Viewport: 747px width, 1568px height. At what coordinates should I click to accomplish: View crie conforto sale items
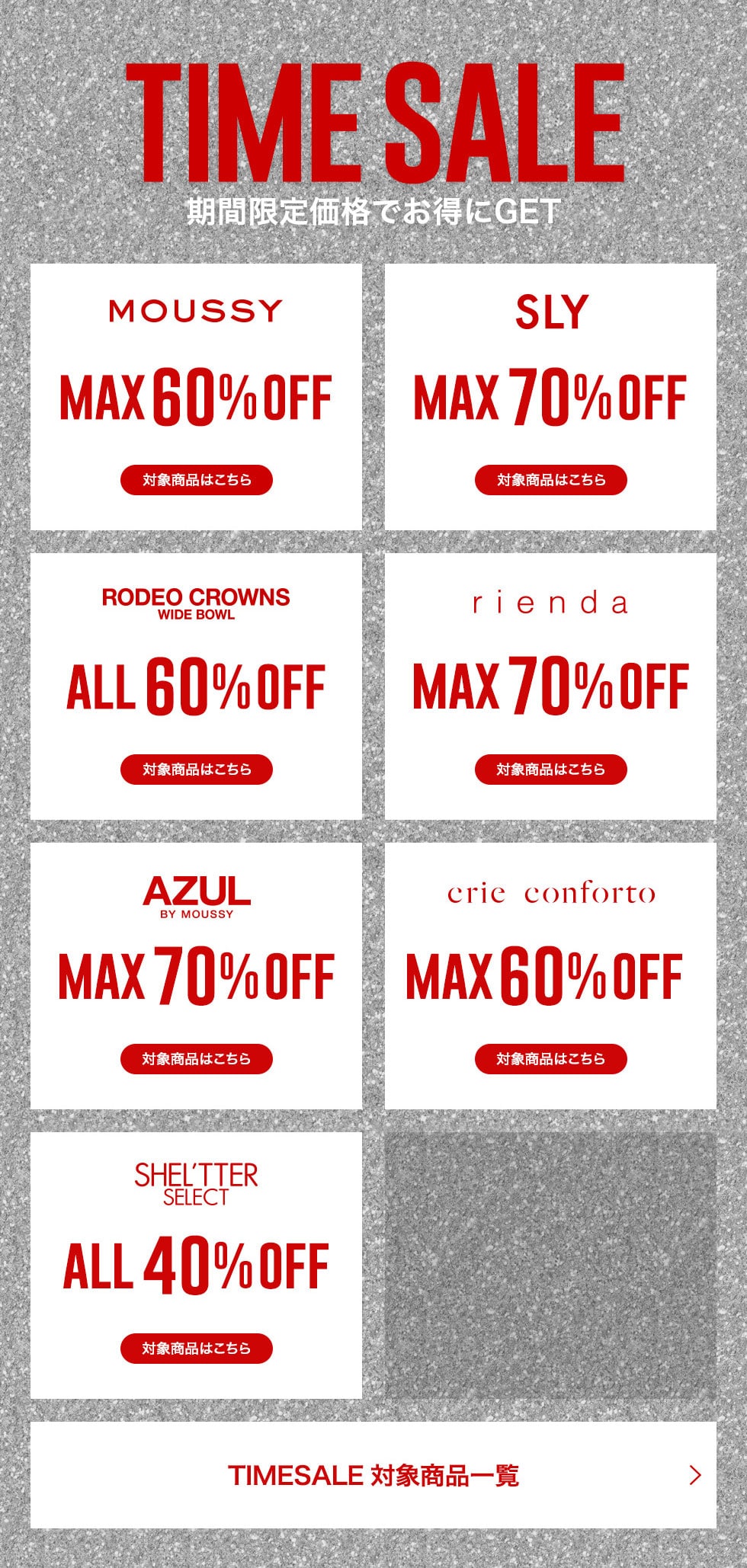(x=550, y=1059)
